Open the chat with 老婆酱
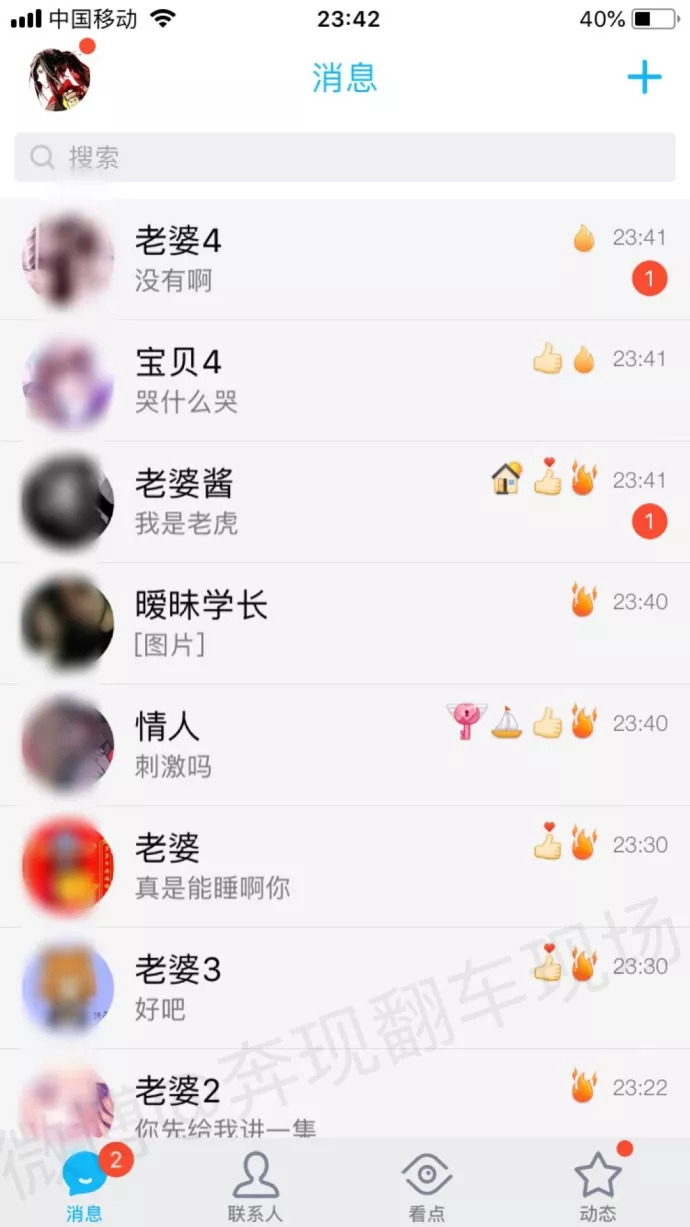 [345, 502]
